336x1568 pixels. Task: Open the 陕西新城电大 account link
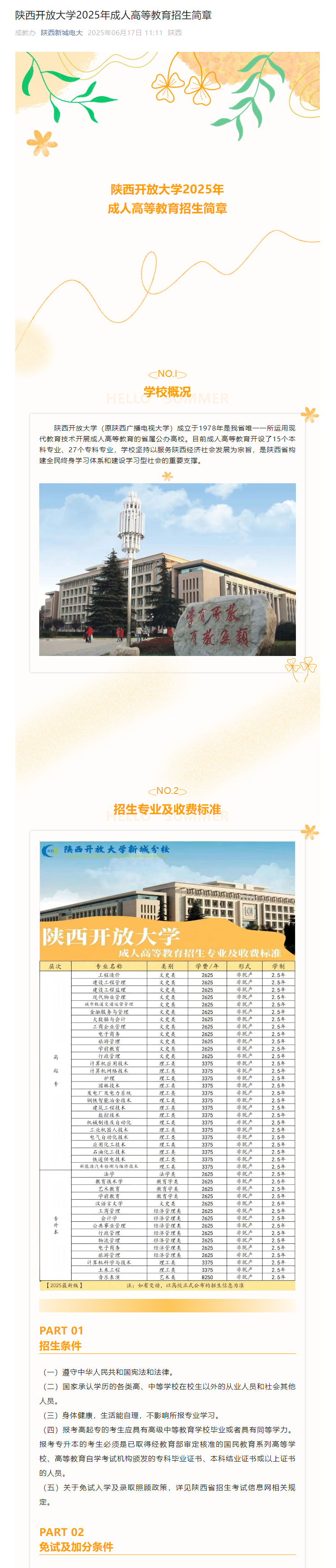pyautogui.click(x=61, y=33)
